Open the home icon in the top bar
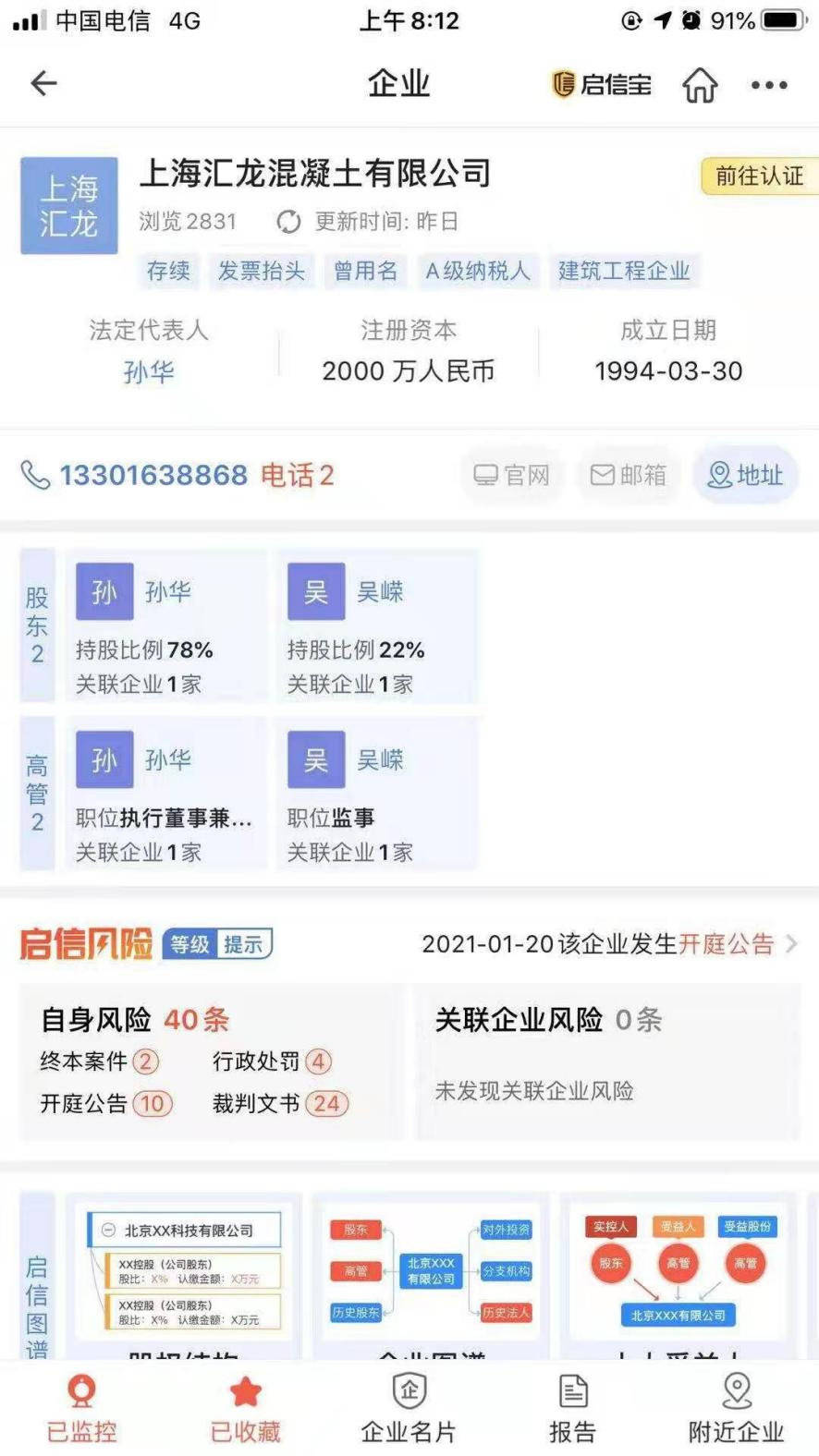 [x=700, y=85]
